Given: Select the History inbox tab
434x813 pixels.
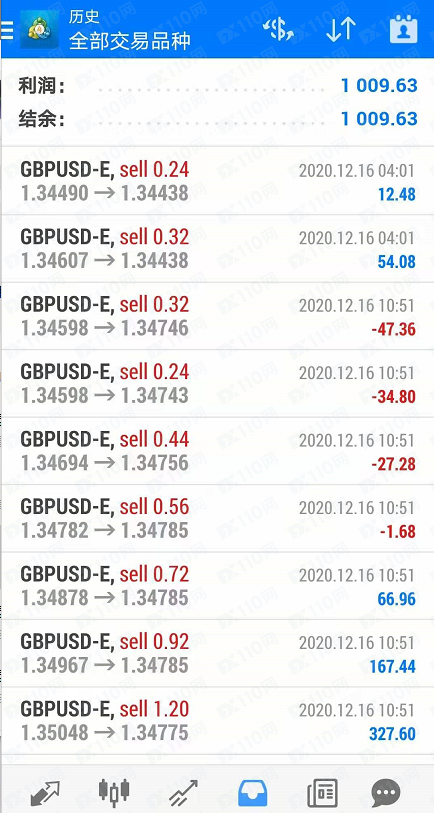Looking at the screenshot, I should coord(253,793).
